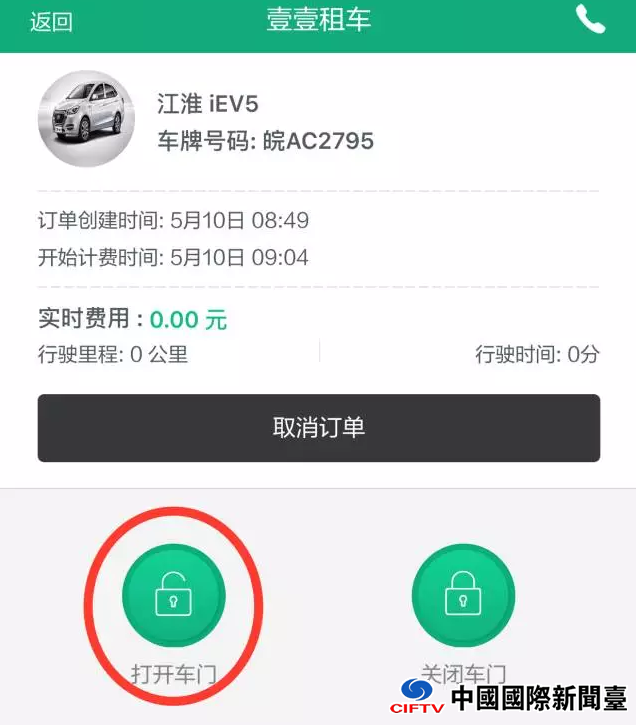Cancel the order with 取消订单
This screenshot has height=725, width=636.
point(318,428)
